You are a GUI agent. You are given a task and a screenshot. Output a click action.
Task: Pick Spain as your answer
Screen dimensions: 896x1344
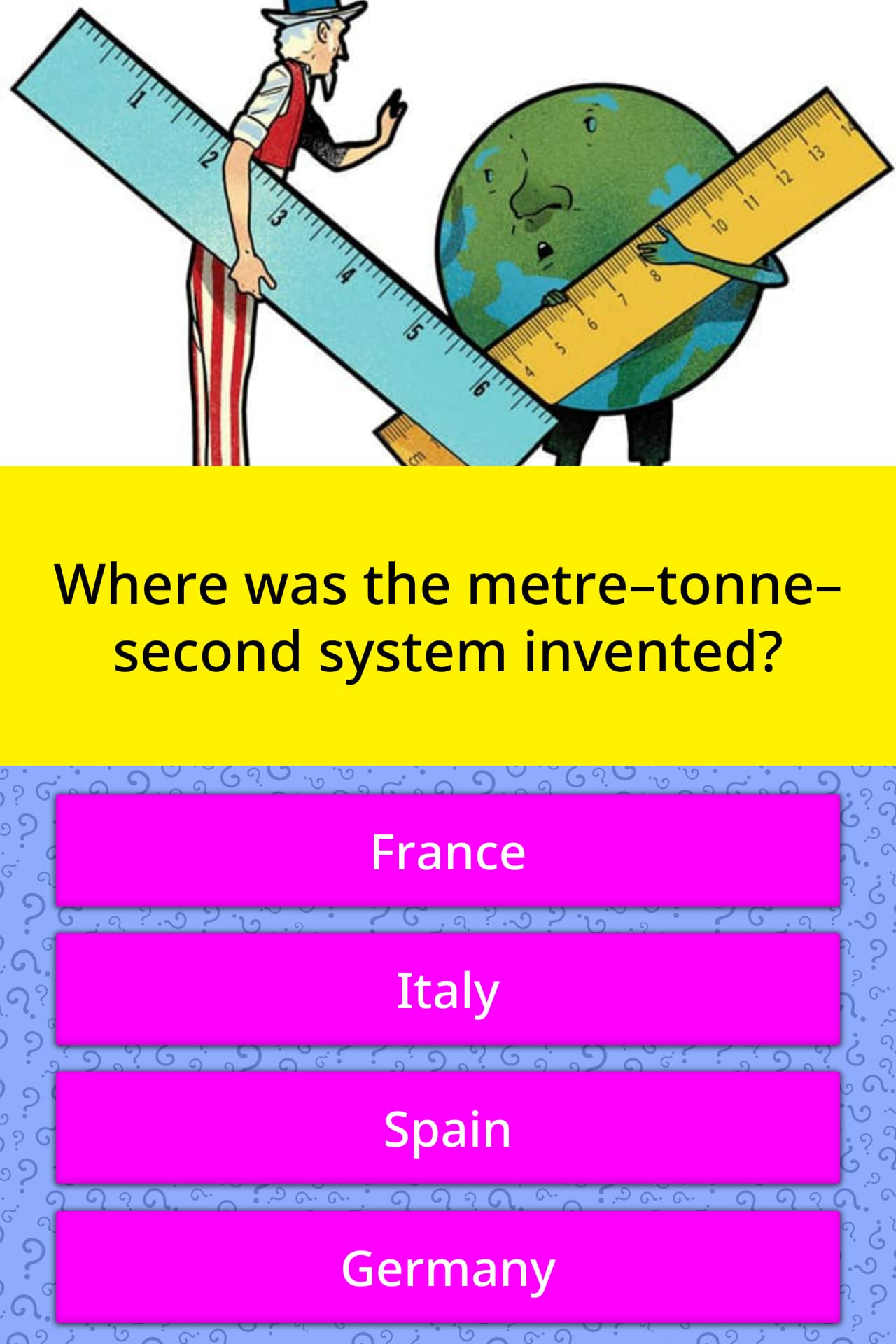pyautogui.click(x=448, y=1128)
